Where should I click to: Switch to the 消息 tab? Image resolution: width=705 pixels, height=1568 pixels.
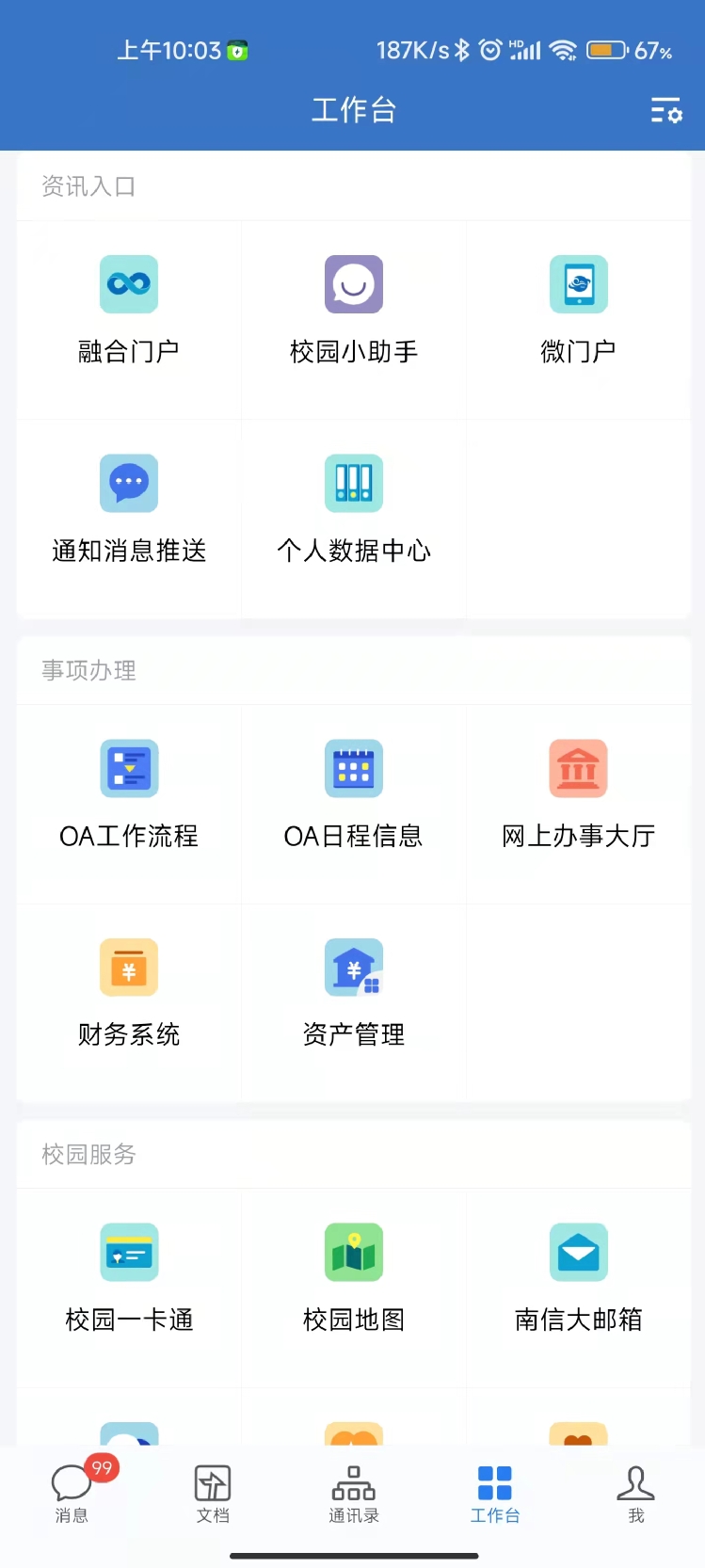pos(72,1493)
